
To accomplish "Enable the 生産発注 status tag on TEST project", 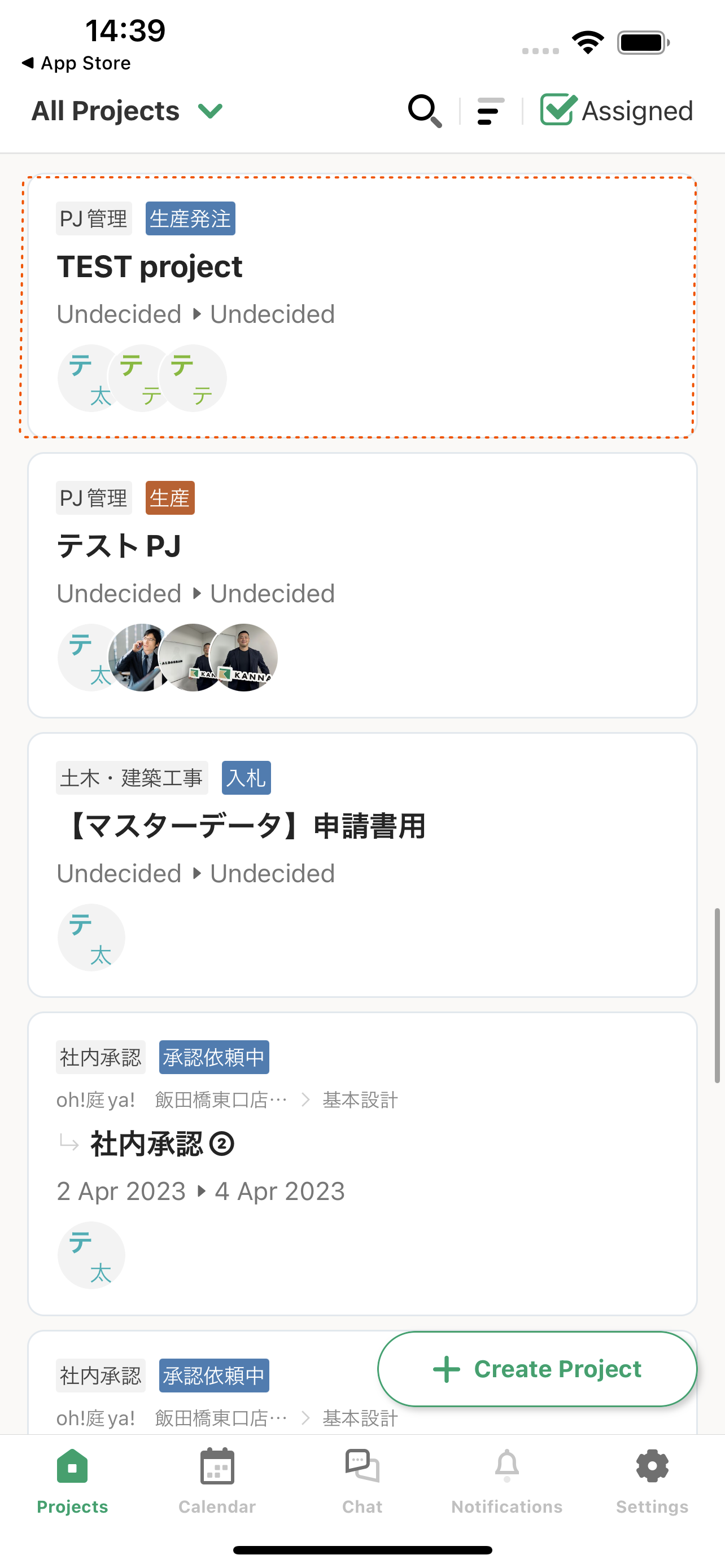I will point(190,218).
